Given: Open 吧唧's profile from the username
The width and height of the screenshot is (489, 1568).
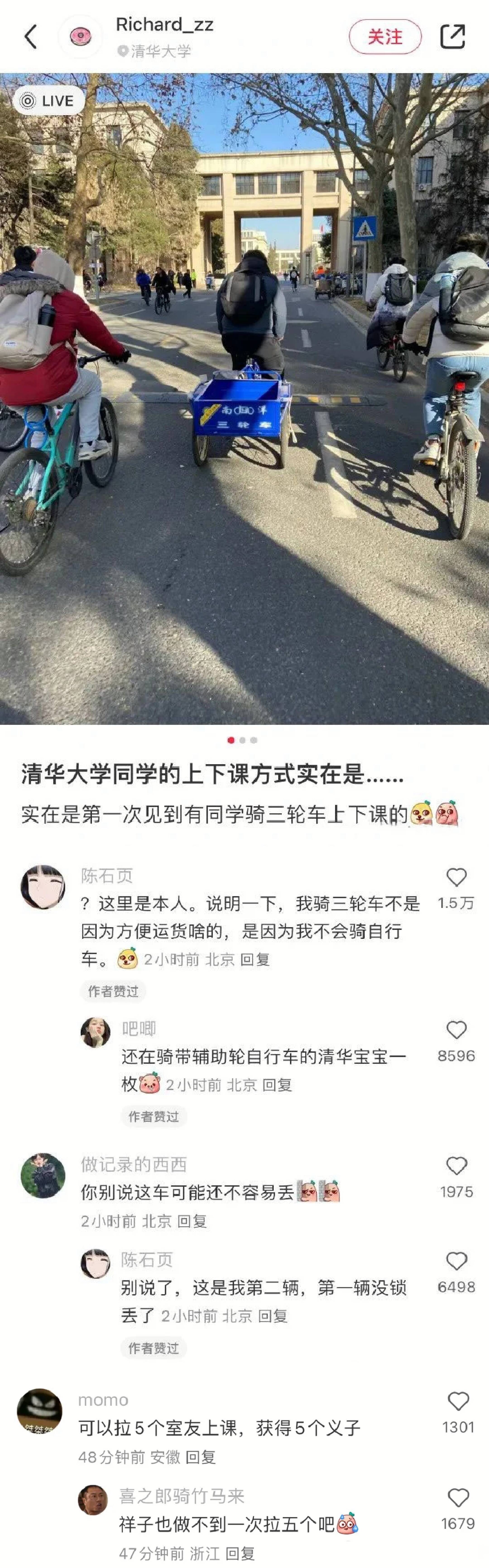Looking at the screenshot, I should click(x=139, y=1029).
